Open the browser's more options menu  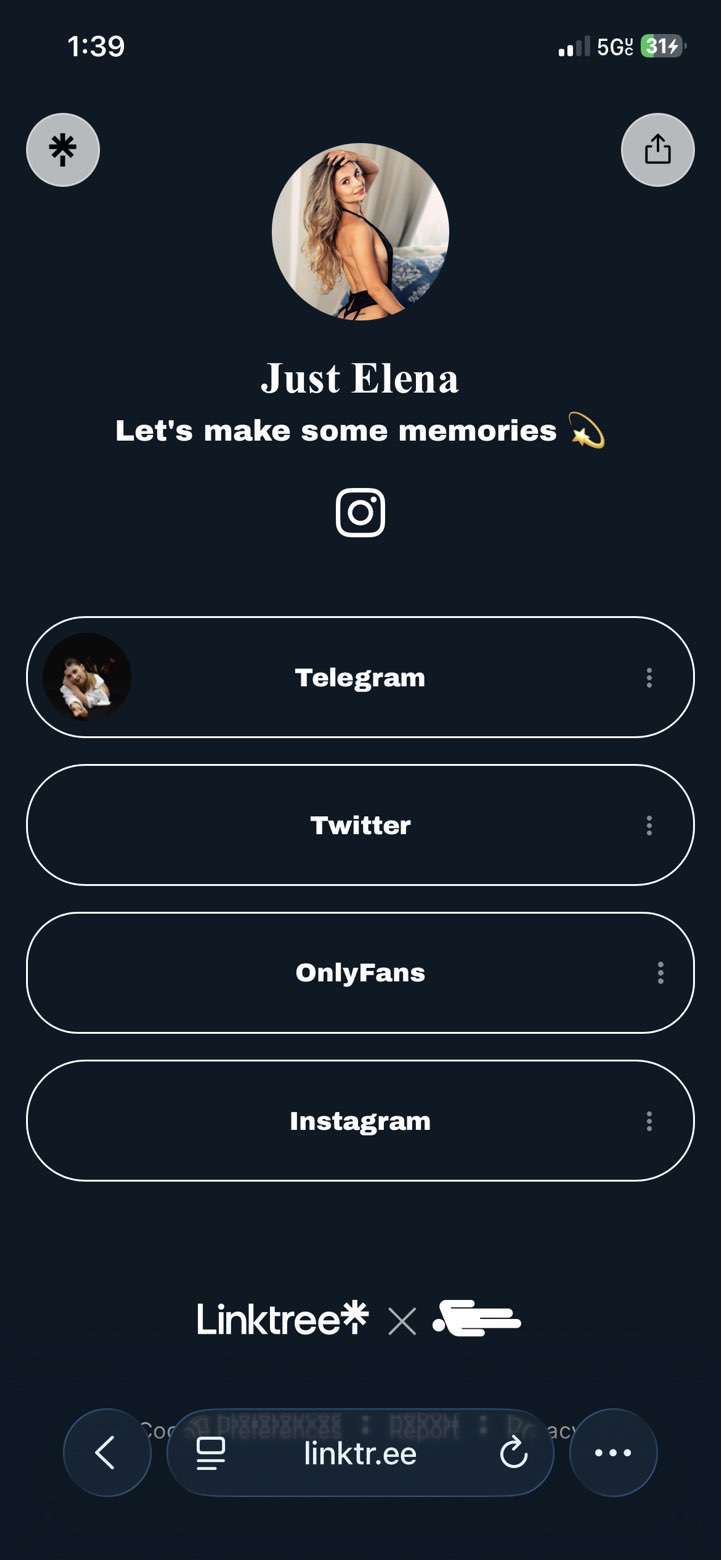pyautogui.click(x=613, y=1453)
